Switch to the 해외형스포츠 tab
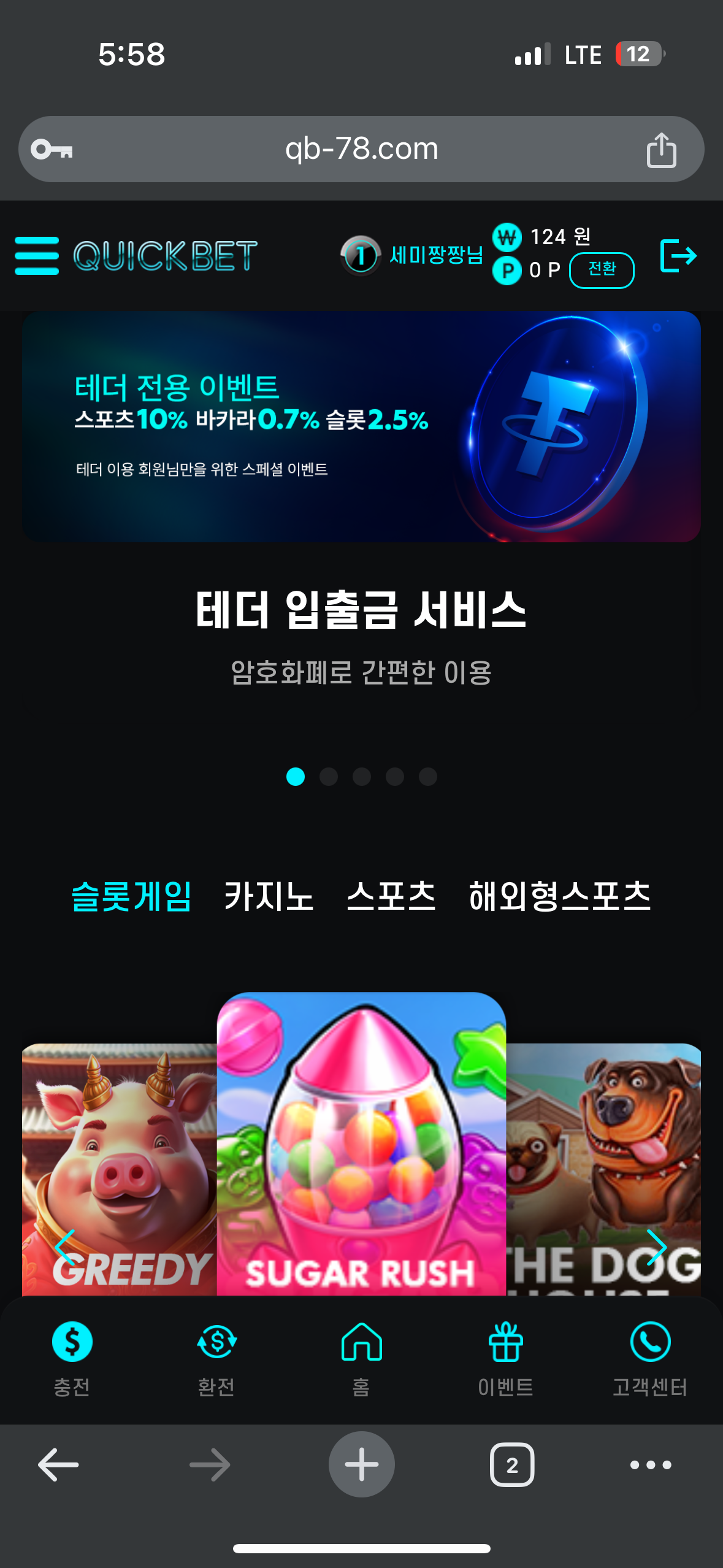The image size is (723, 1568). [x=559, y=896]
